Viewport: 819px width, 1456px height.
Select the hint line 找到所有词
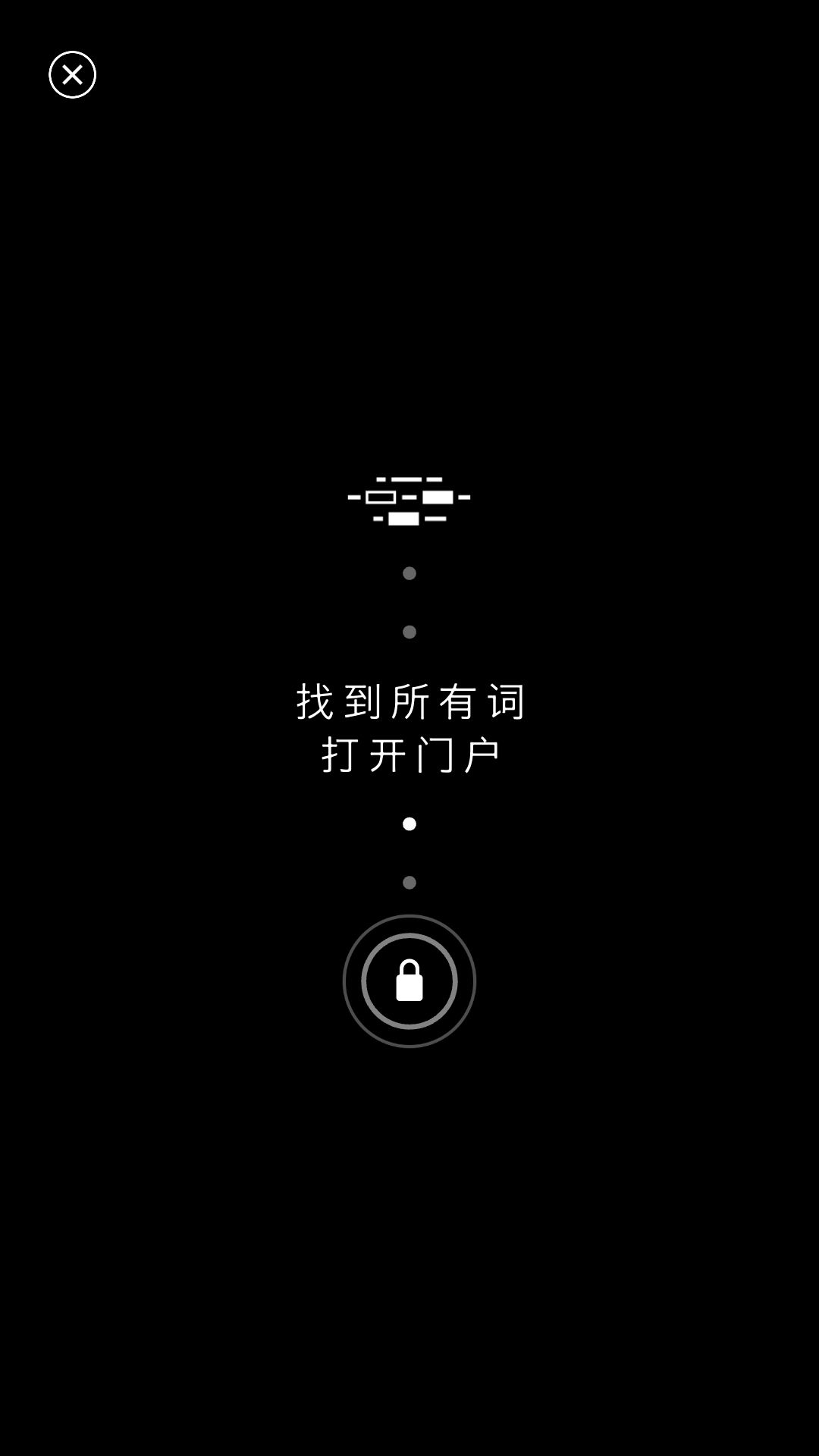[x=409, y=701]
